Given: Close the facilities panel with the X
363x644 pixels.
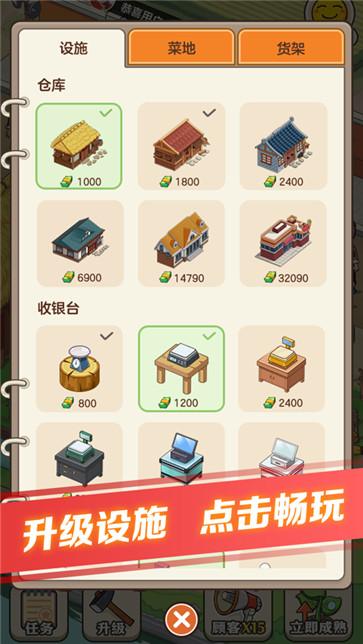Looking at the screenshot, I should click(181, 620).
